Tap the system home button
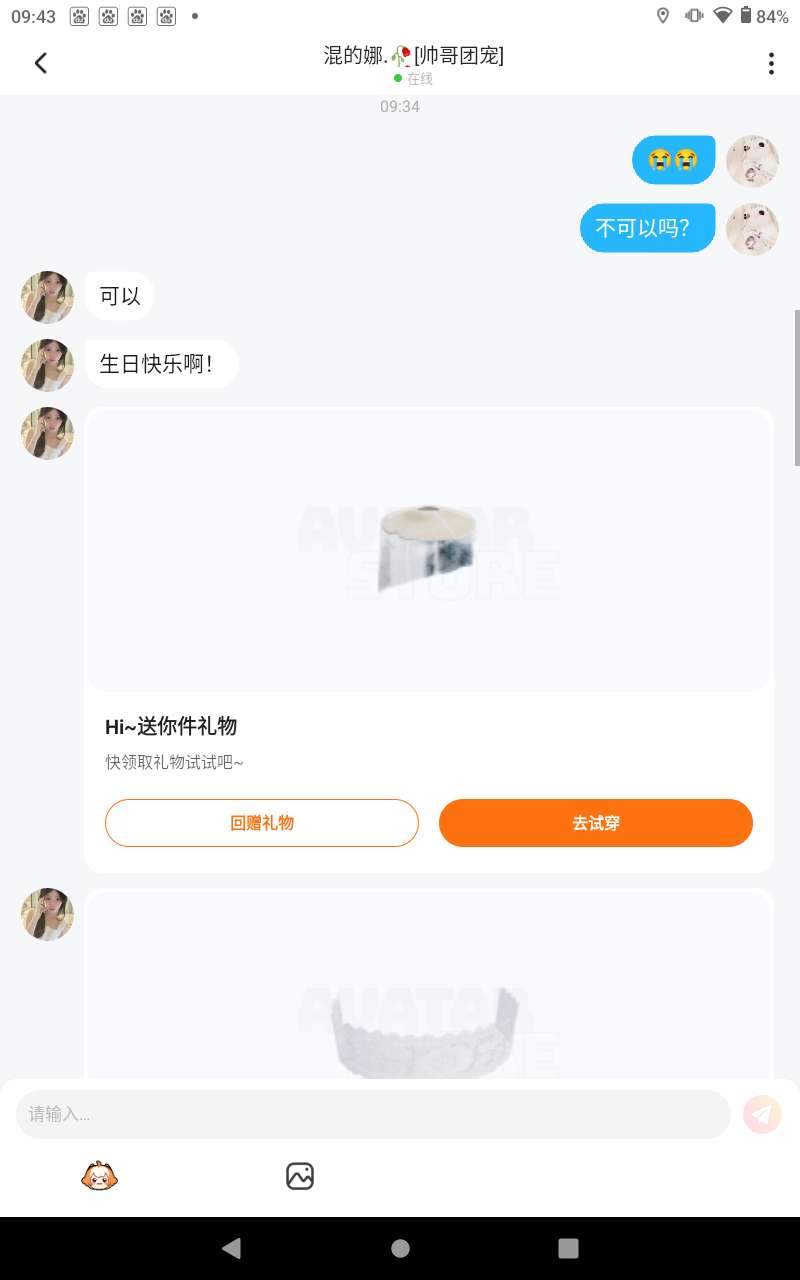 click(x=400, y=1248)
